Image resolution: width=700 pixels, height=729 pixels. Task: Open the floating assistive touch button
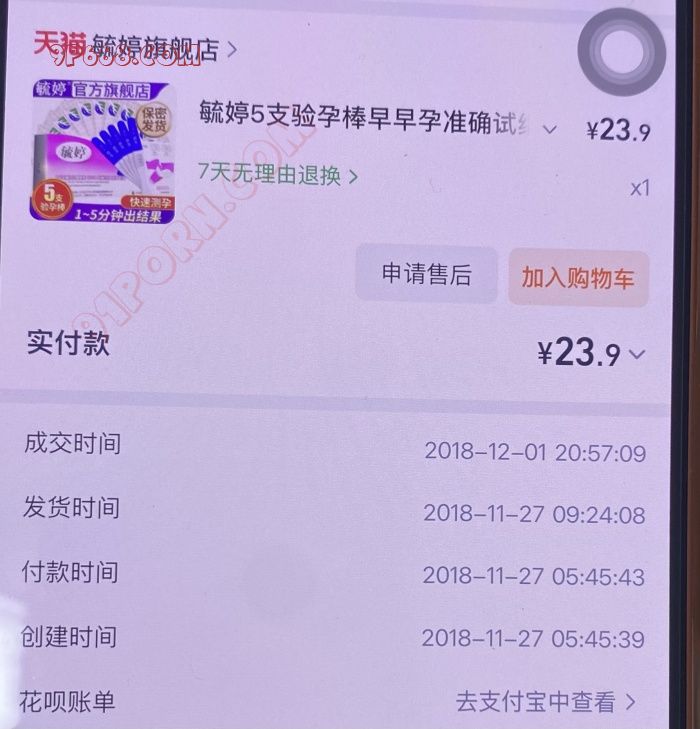tap(621, 50)
